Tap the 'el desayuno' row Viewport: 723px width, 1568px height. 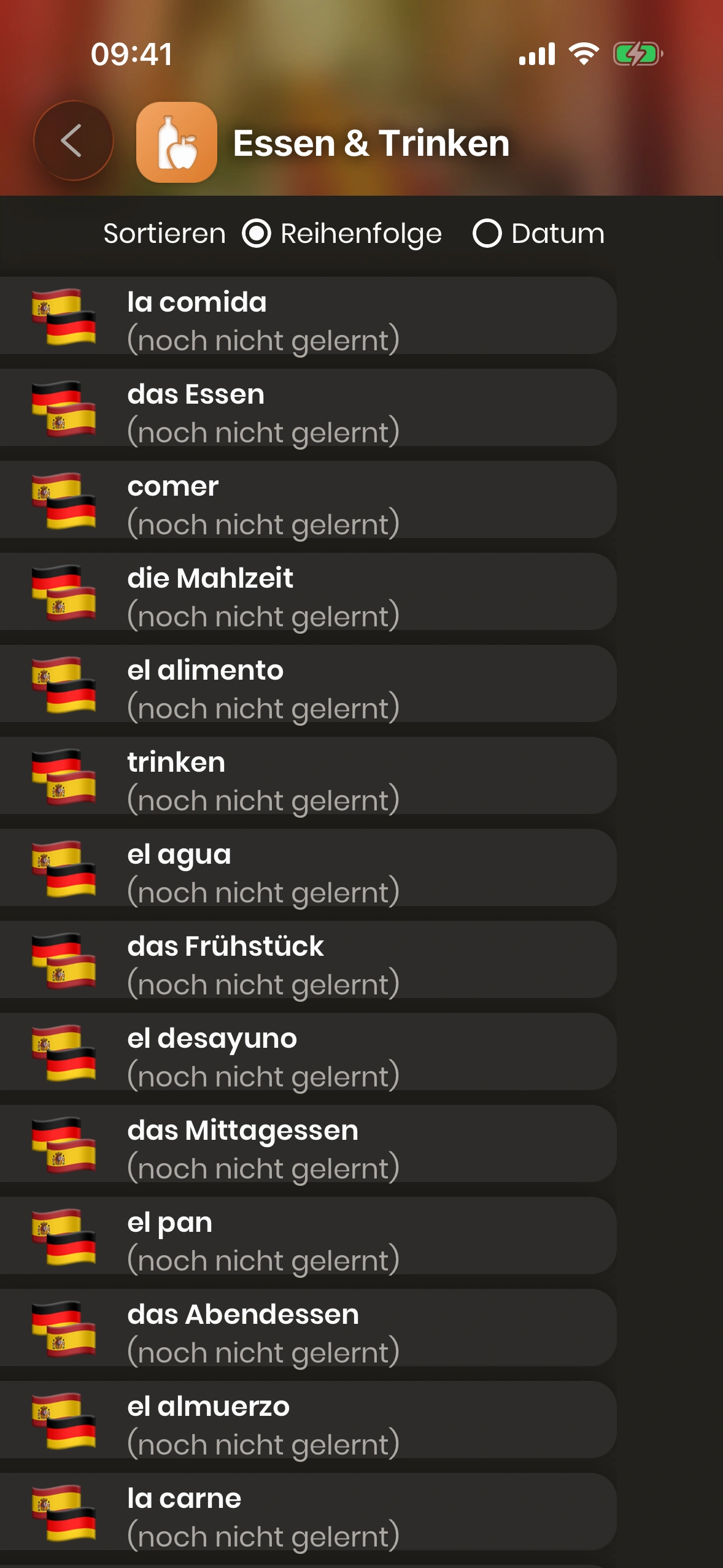pyautogui.click(x=307, y=1052)
